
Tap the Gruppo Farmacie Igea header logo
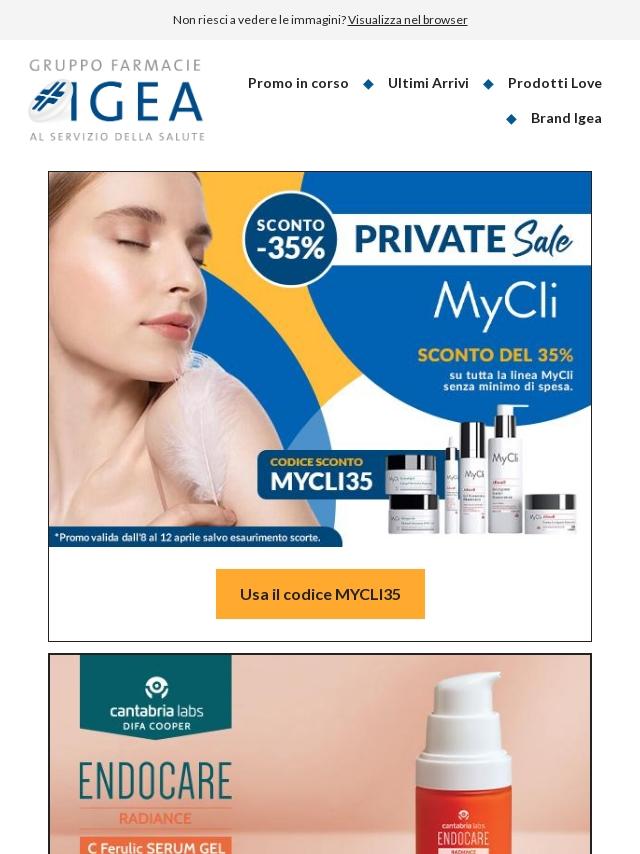tap(117, 100)
